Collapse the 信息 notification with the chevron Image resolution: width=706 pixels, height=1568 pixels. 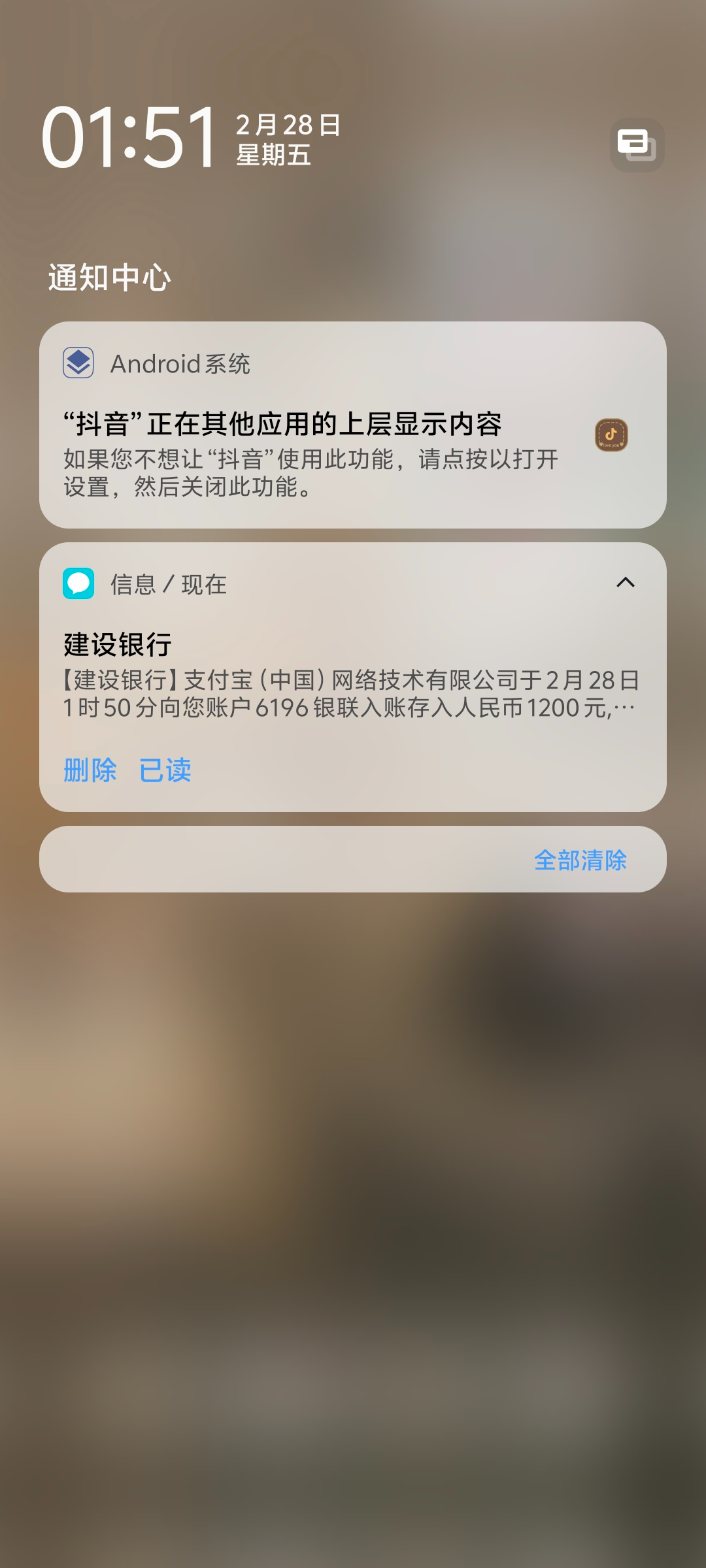tap(626, 582)
